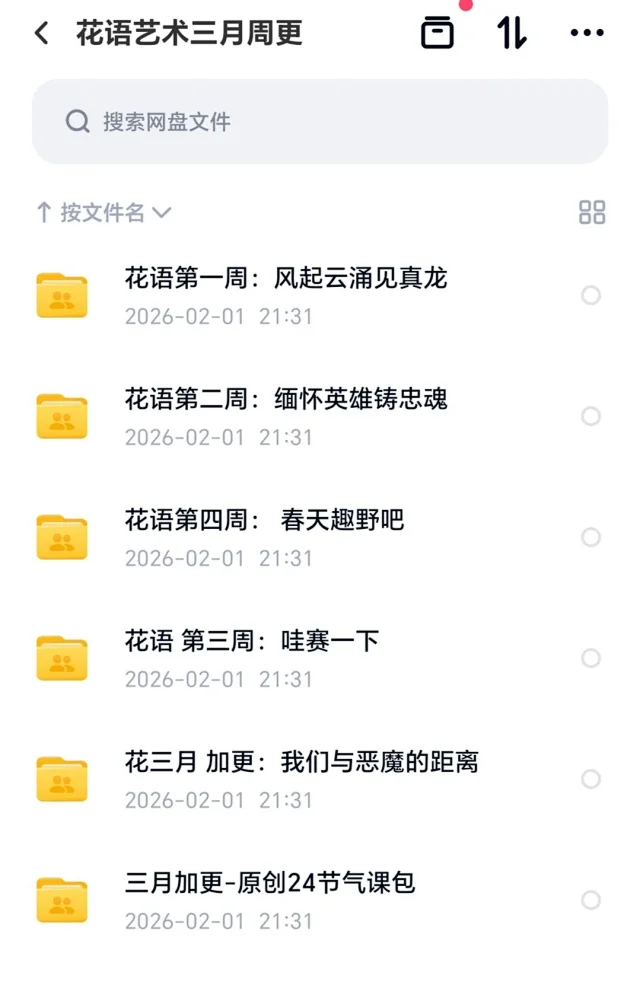Select the 三月加更-原创24节气课包 folder's circle
Image resolution: width=640 pixels, height=1001 pixels.
coord(591,900)
